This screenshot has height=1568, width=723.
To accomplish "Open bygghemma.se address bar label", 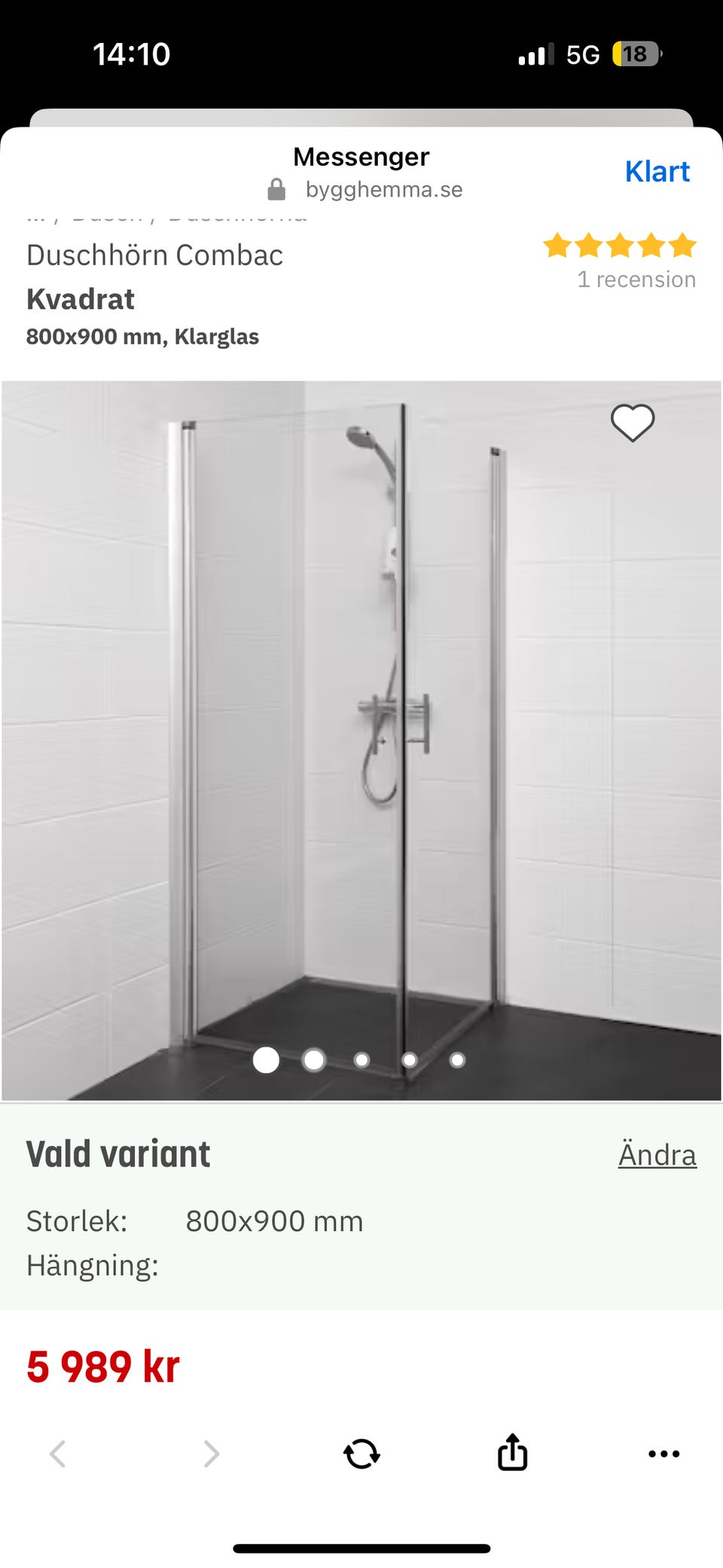I will pyautogui.click(x=383, y=189).
